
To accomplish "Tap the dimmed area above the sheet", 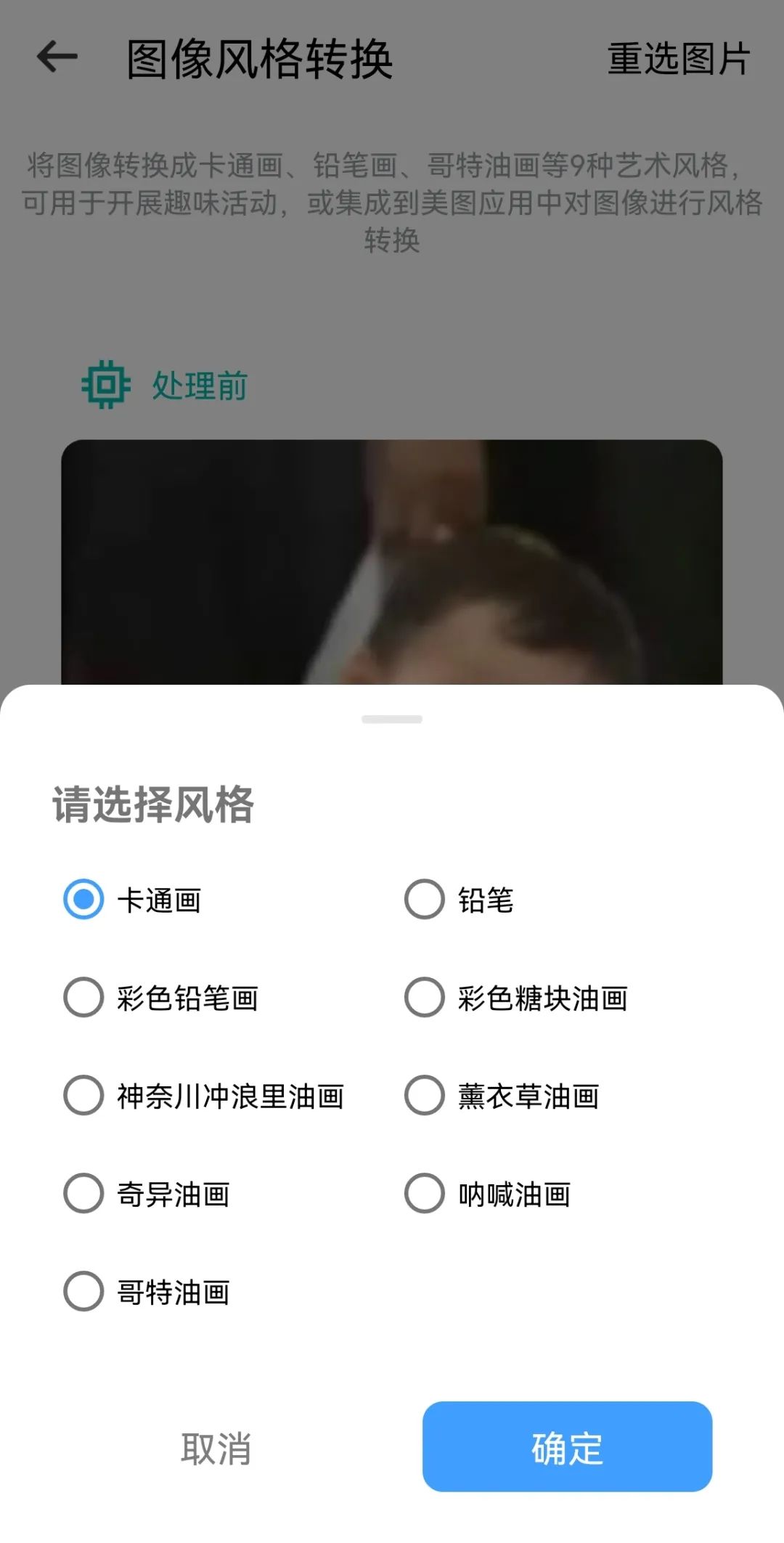I will coord(392,312).
